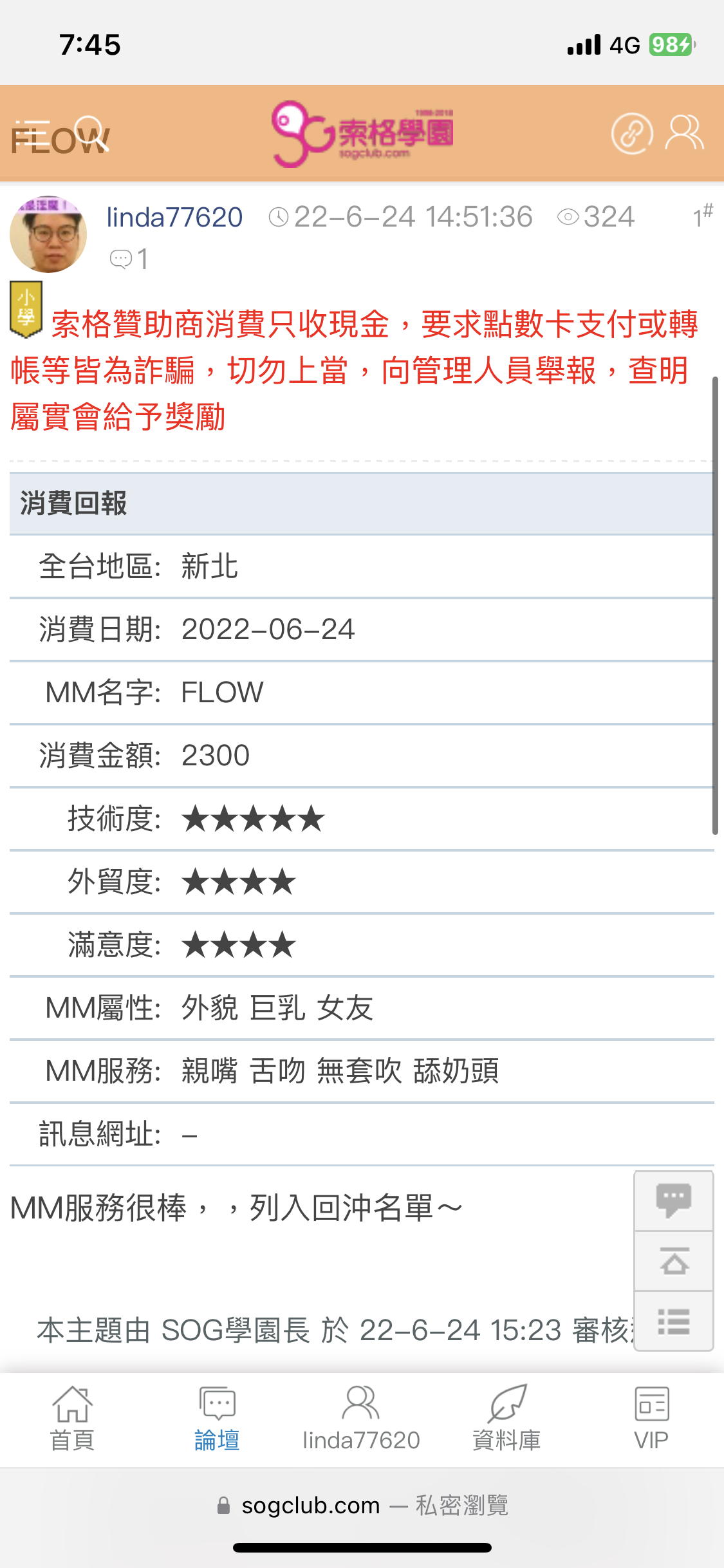This screenshot has width=724, height=1568.
Task: Open linda77620 tab in bottom bar
Action: (x=361, y=1419)
